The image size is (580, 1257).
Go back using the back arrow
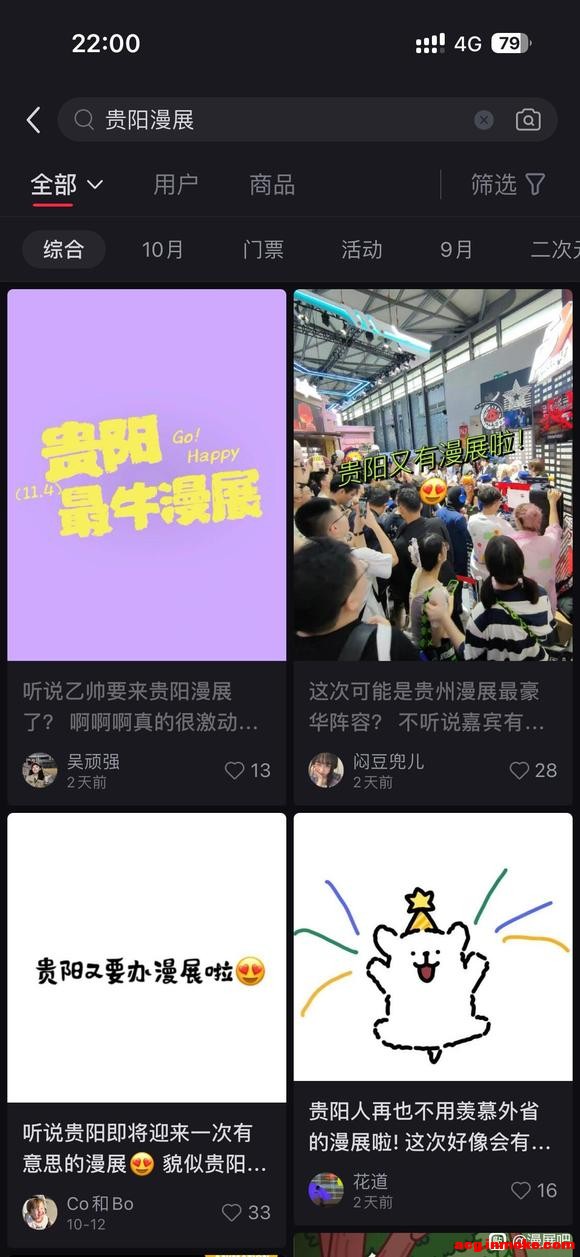tap(33, 121)
